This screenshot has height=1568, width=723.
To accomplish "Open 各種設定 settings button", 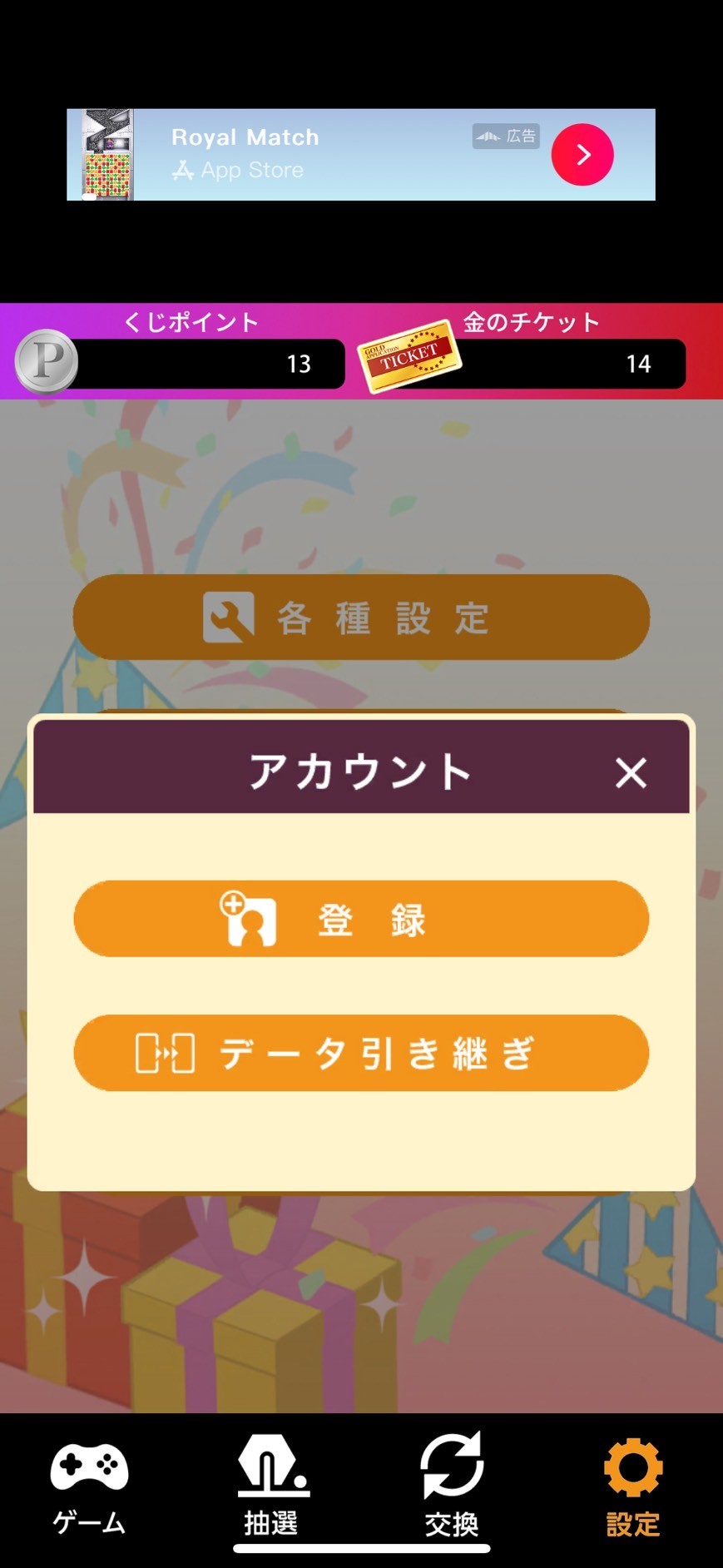I will (x=361, y=617).
